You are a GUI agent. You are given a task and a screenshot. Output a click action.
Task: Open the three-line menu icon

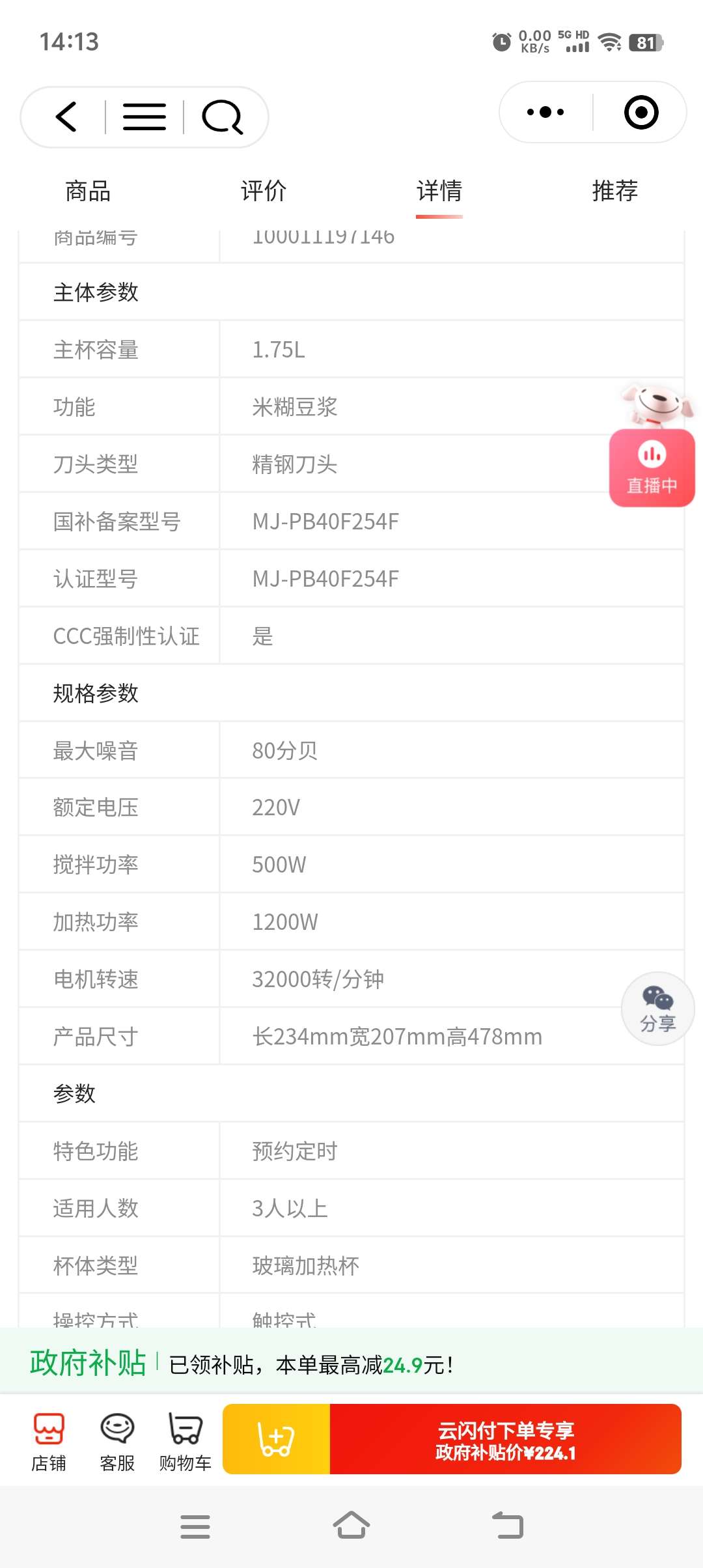pos(144,117)
